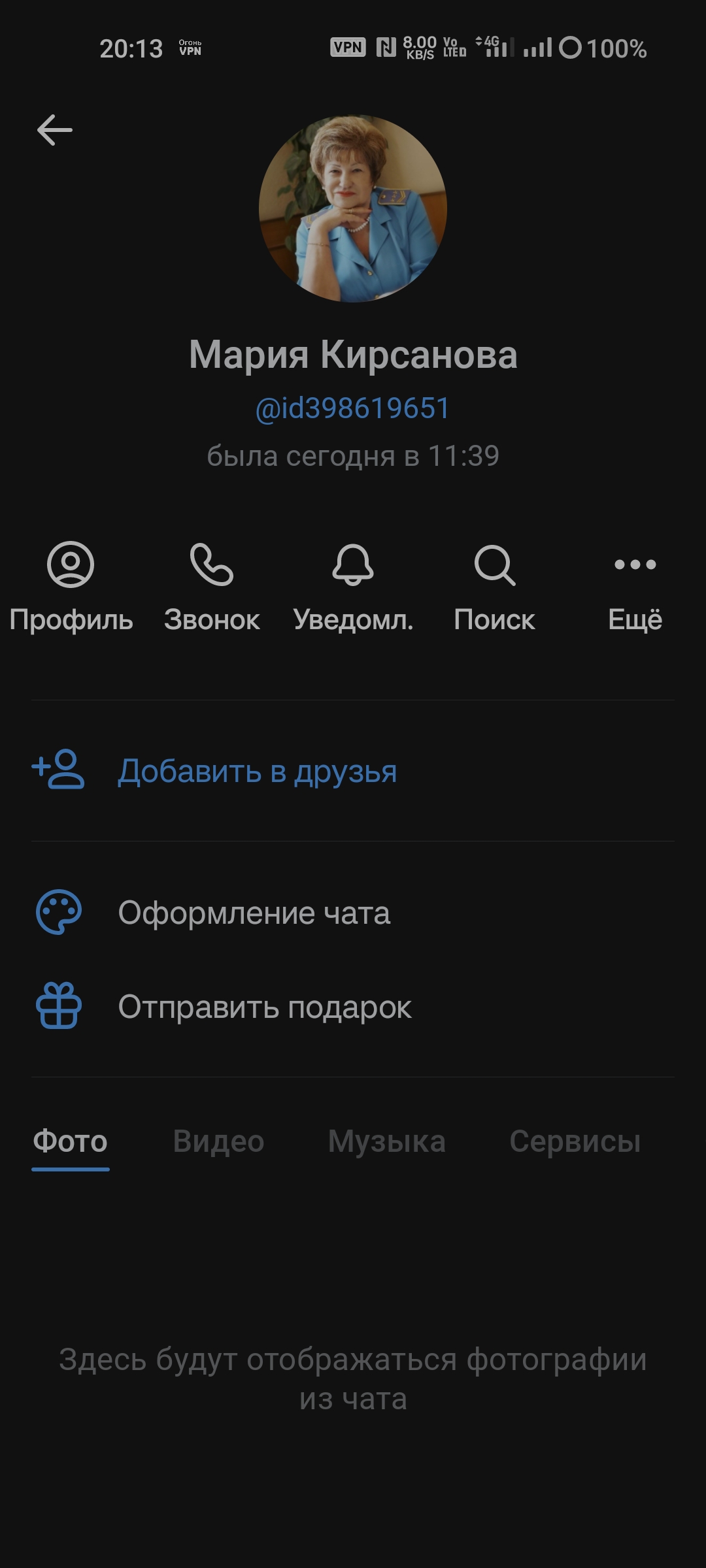Screen dimensions: 706x1568
Task: Tap Добавить в друзья
Action: tap(256, 771)
